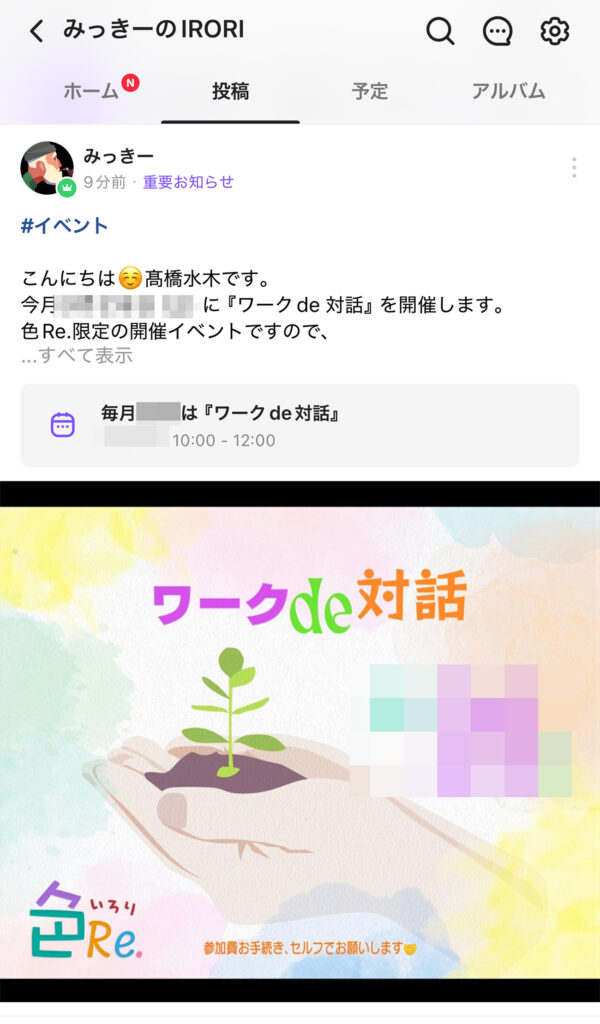The image size is (600, 1024).
Task: Open the ワークde対話 post image
Action: pos(299,740)
